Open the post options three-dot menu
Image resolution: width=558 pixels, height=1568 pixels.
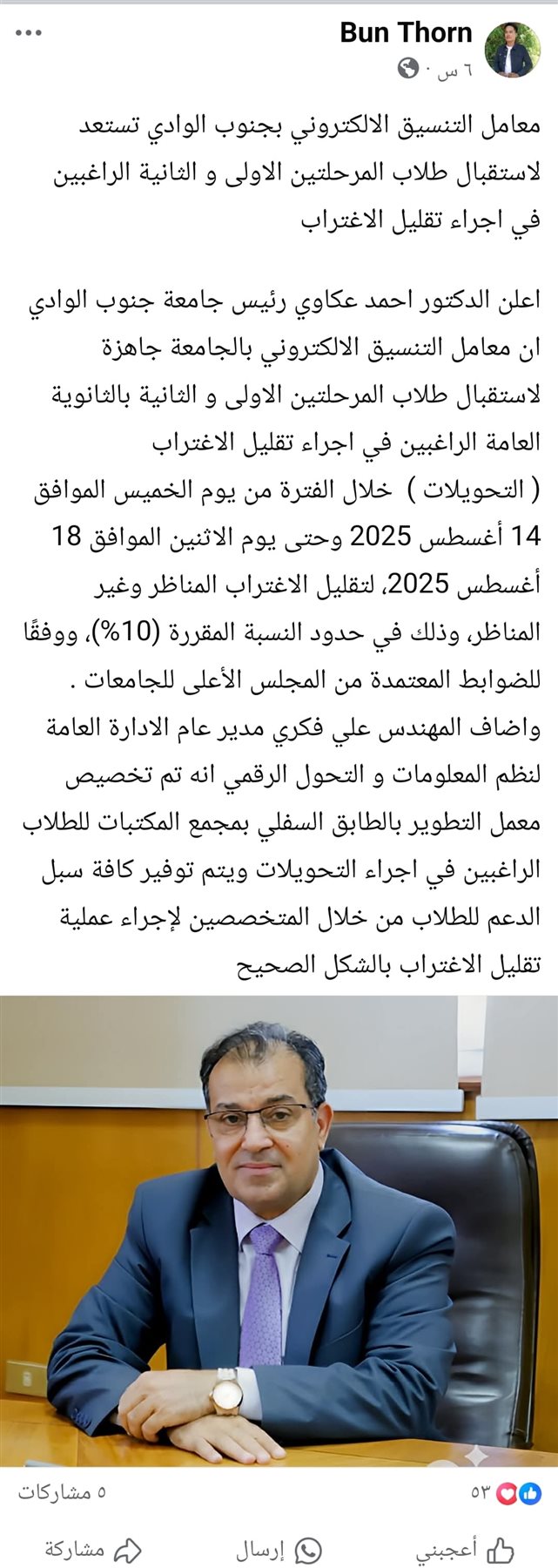[29, 33]
